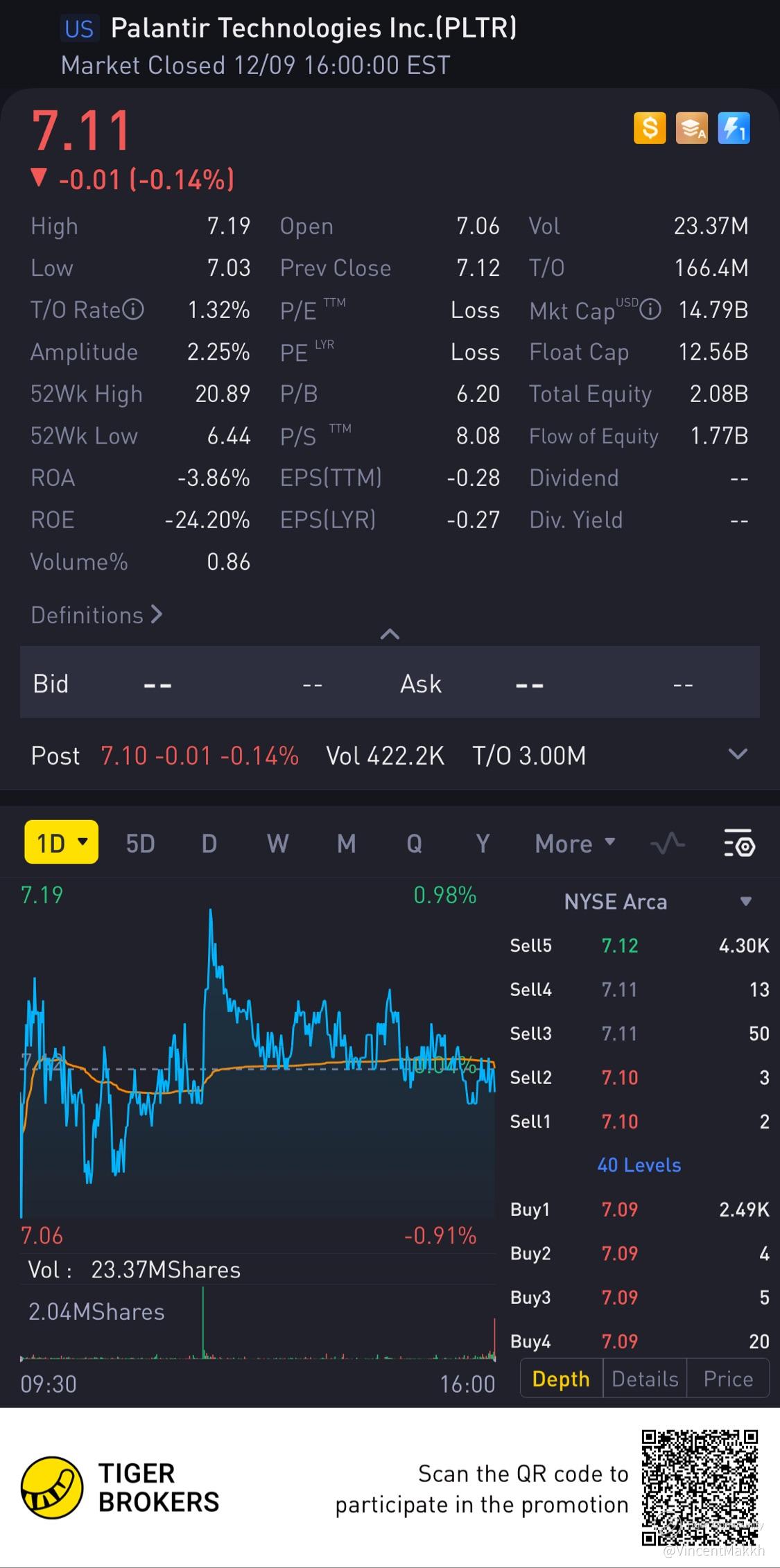Open the Definitions link
The image size is (780, 1568).
[x=96, y=615]
